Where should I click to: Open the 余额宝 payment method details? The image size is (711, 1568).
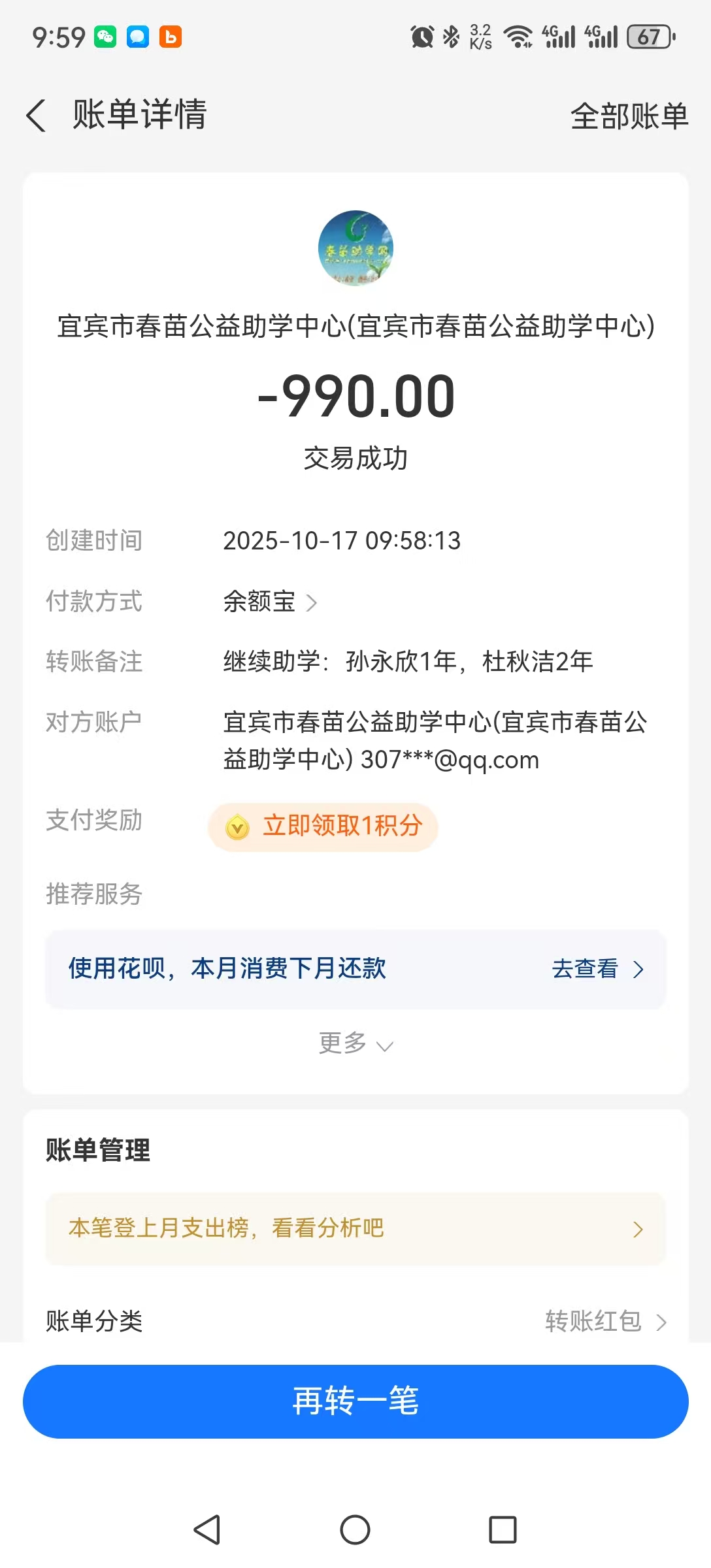point(270,602)
